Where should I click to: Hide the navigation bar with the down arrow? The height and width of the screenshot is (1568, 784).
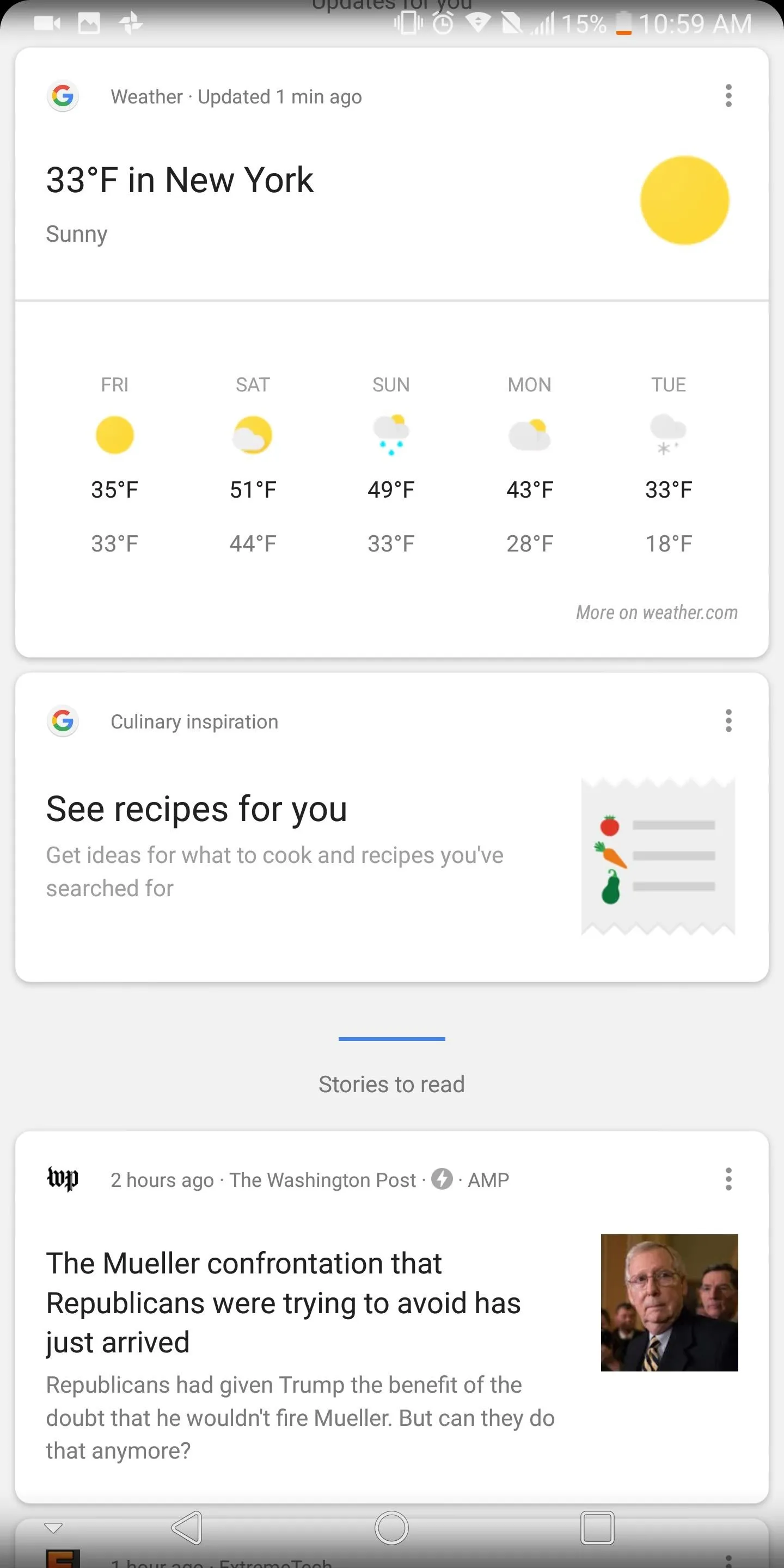coord(53,1528)
